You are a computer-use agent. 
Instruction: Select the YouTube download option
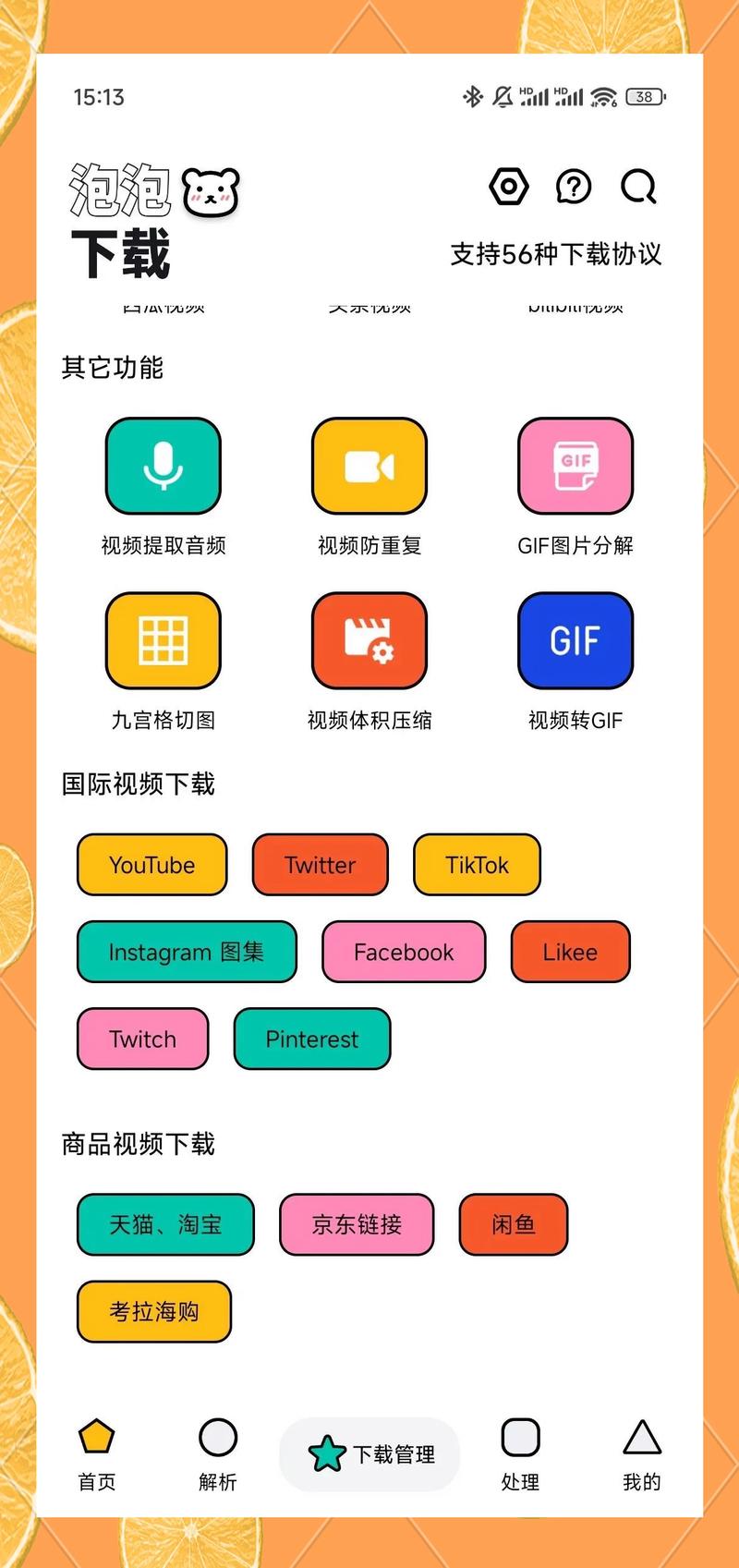click(x=151, y=865)
